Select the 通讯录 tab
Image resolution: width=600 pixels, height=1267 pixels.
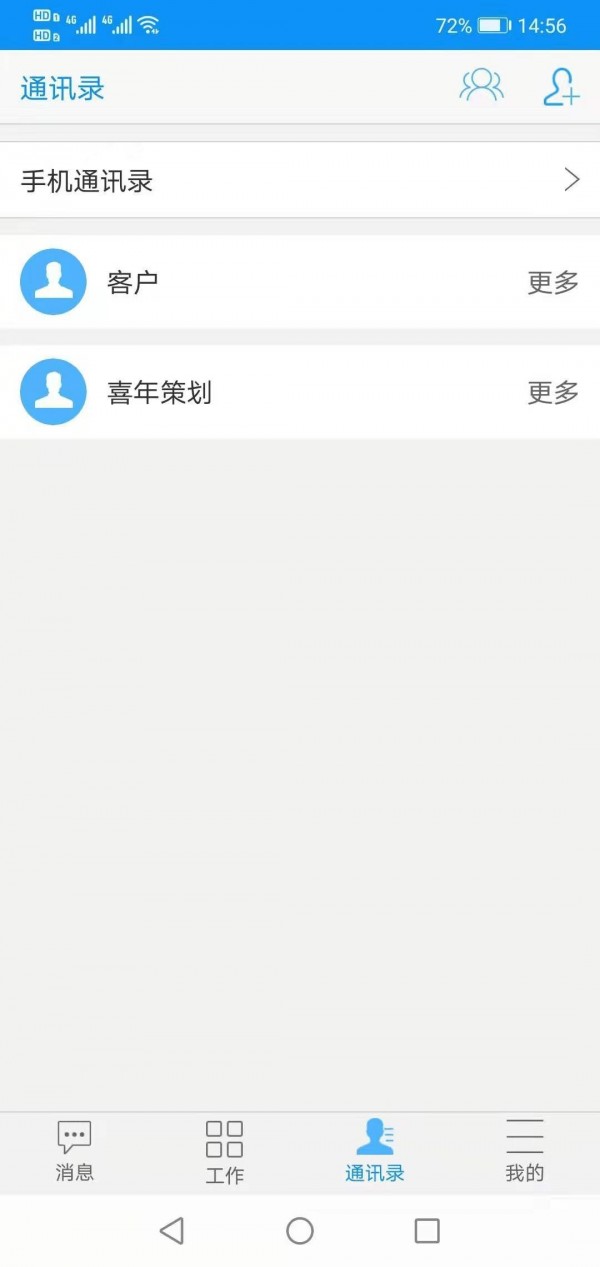pyautogui.click(x=375, y=1151)
